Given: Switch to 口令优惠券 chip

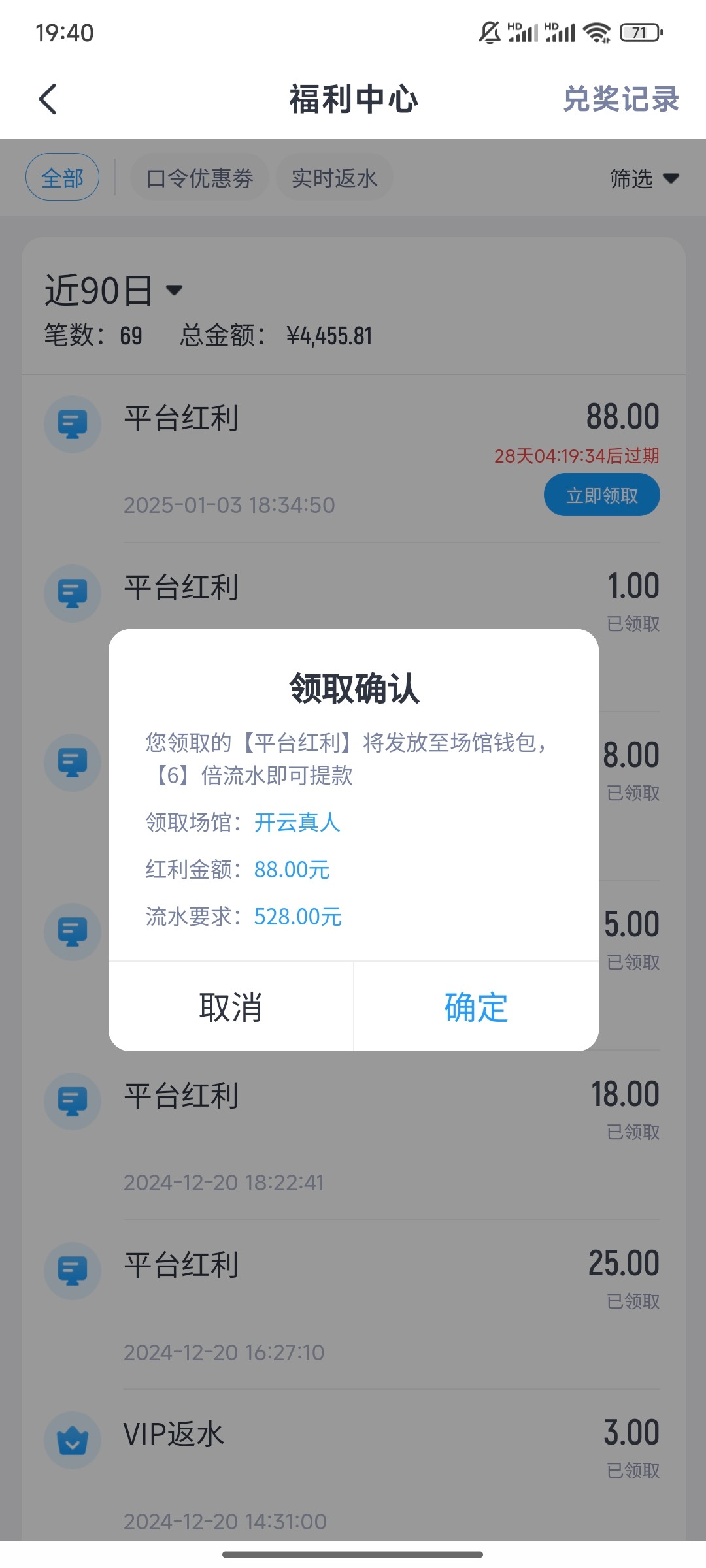Looking at the screenshot, I should point(199,177).
